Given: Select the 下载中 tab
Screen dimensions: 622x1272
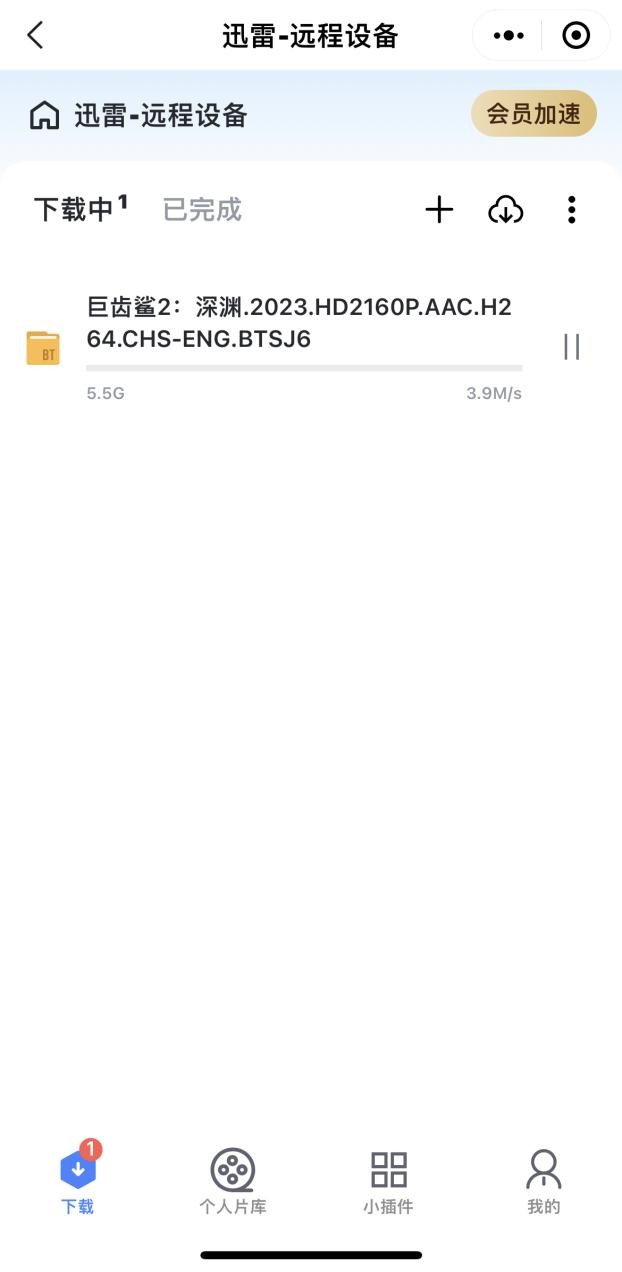Looking at the screenshot, I should 80,209.
